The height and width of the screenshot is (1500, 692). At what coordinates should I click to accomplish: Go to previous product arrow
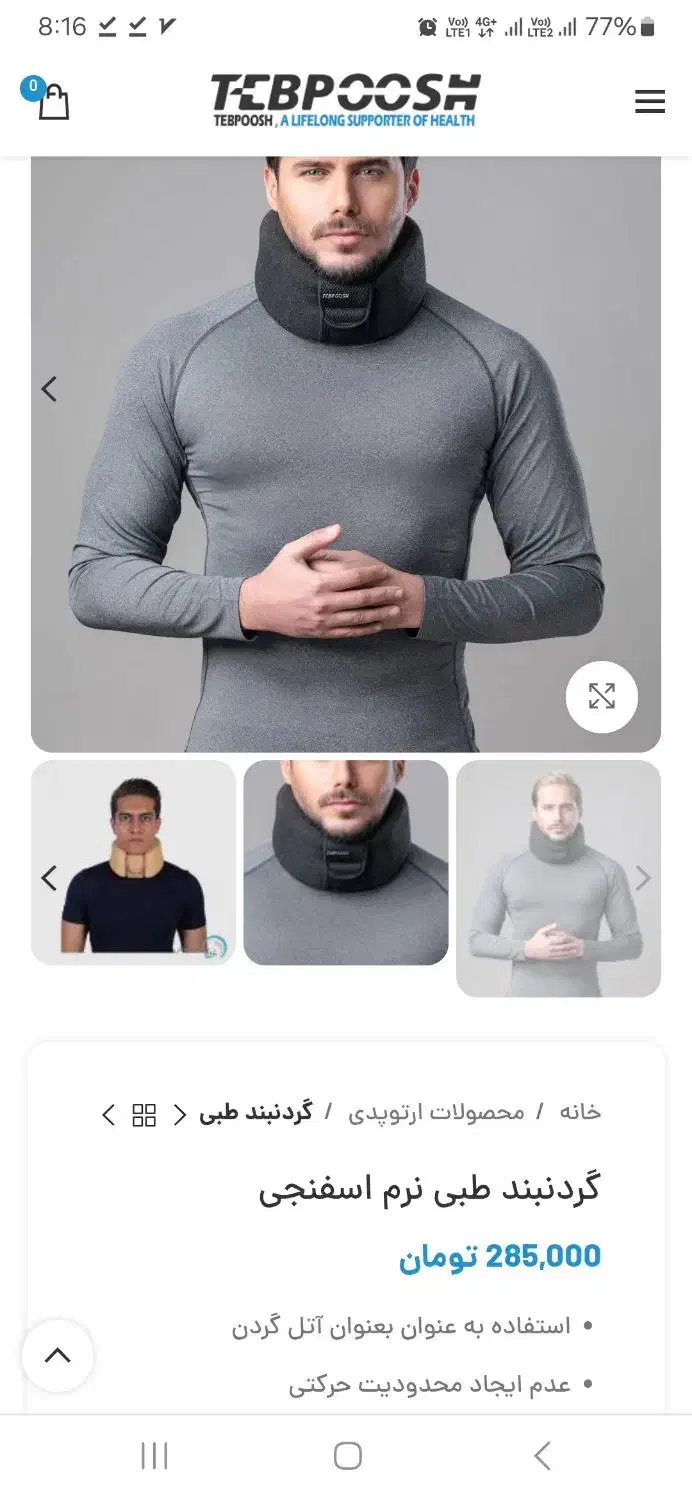pyautogui.click(x=180, y=1115)
